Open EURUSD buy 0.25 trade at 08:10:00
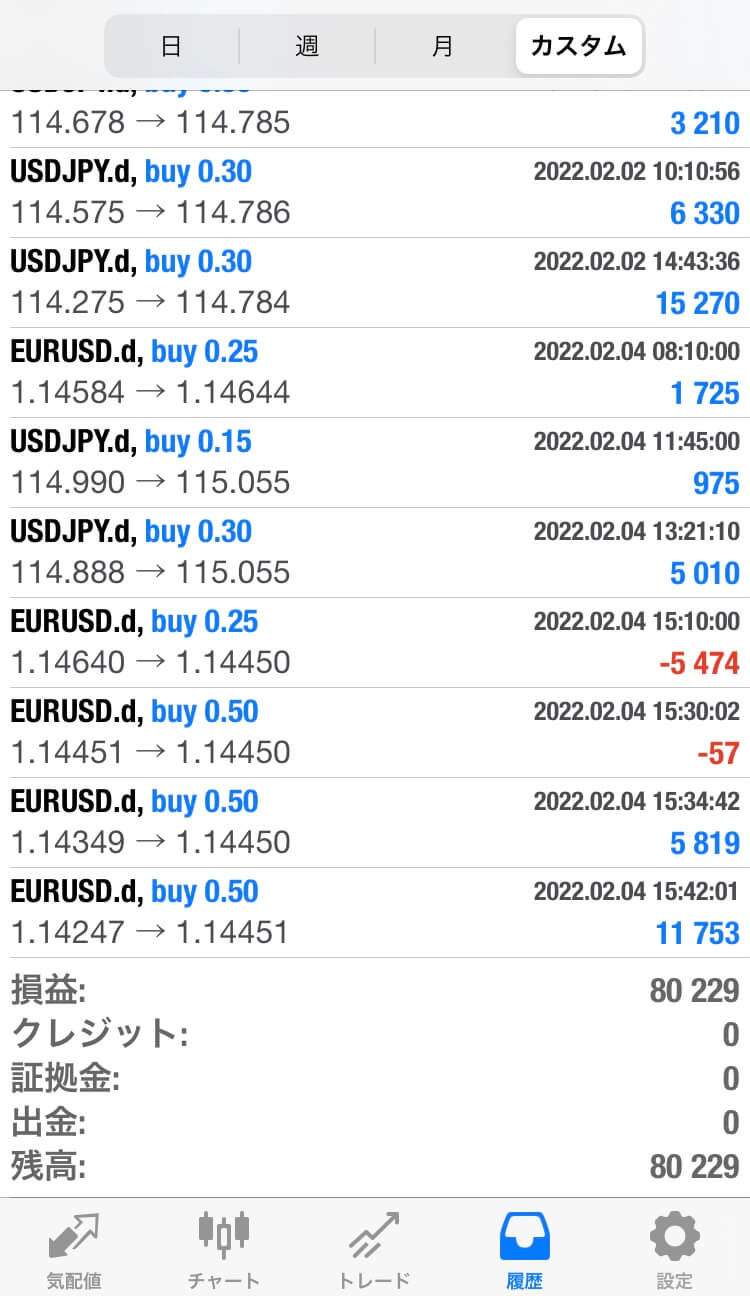The height and width of the screenshot is (1296, 750). click(x=375, y=373)
